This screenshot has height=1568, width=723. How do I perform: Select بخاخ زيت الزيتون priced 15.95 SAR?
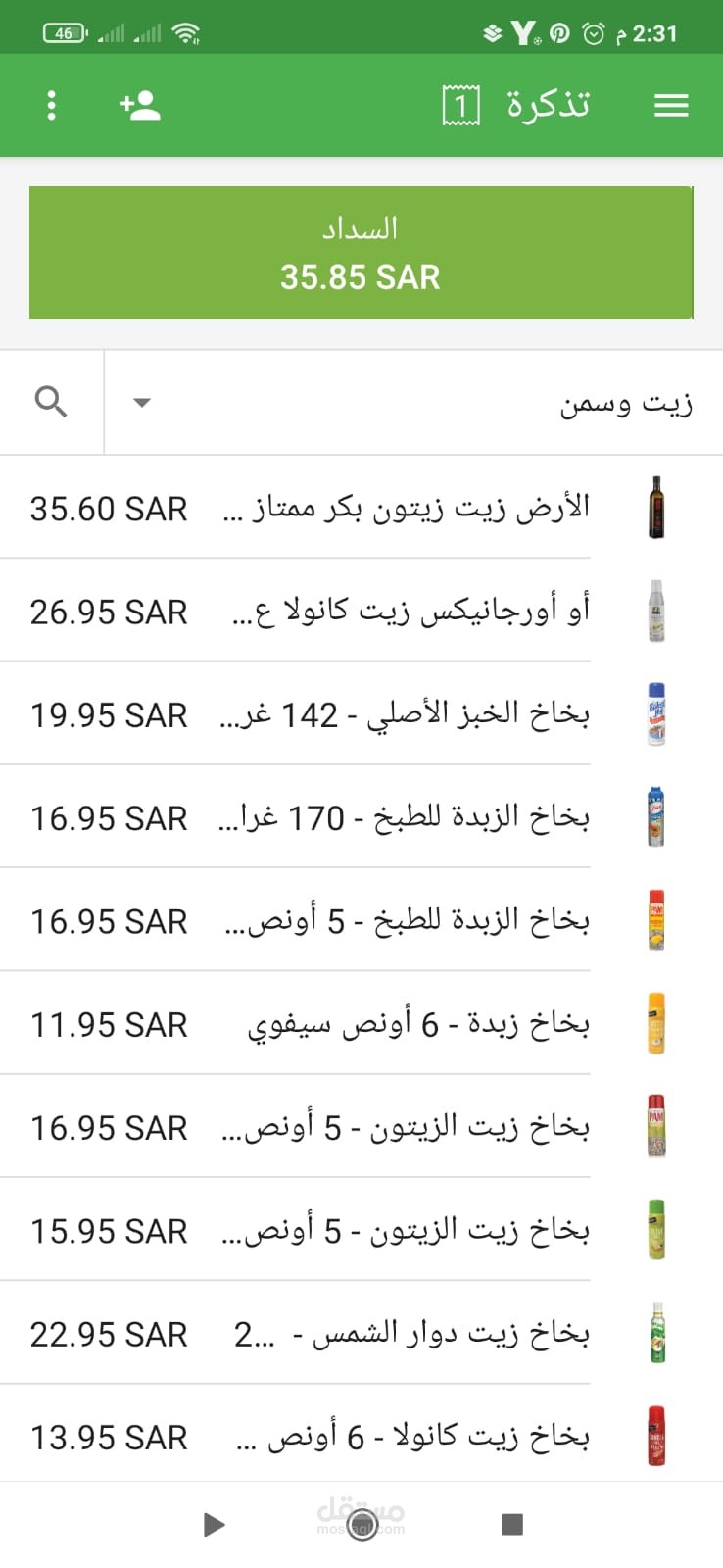pos(361,1229)
